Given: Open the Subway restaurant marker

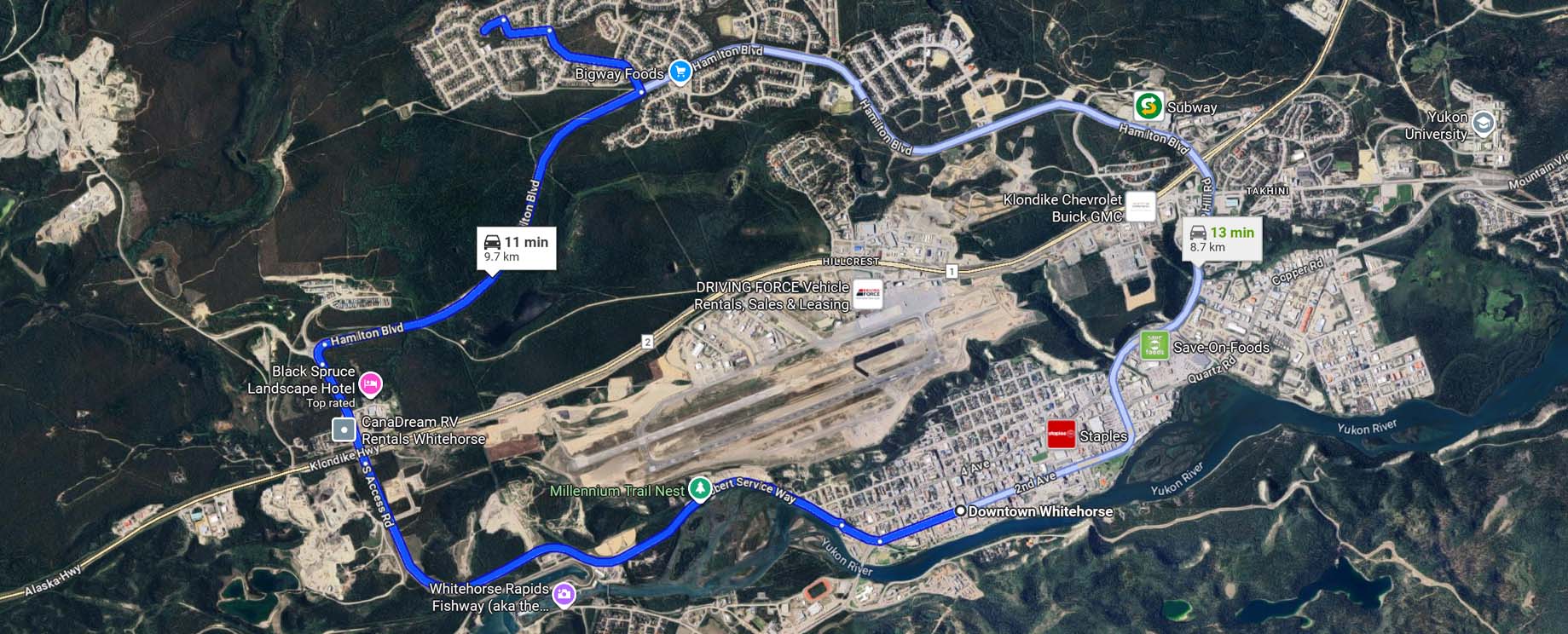Looking at the screenshot, I should tap(1148, 107).
